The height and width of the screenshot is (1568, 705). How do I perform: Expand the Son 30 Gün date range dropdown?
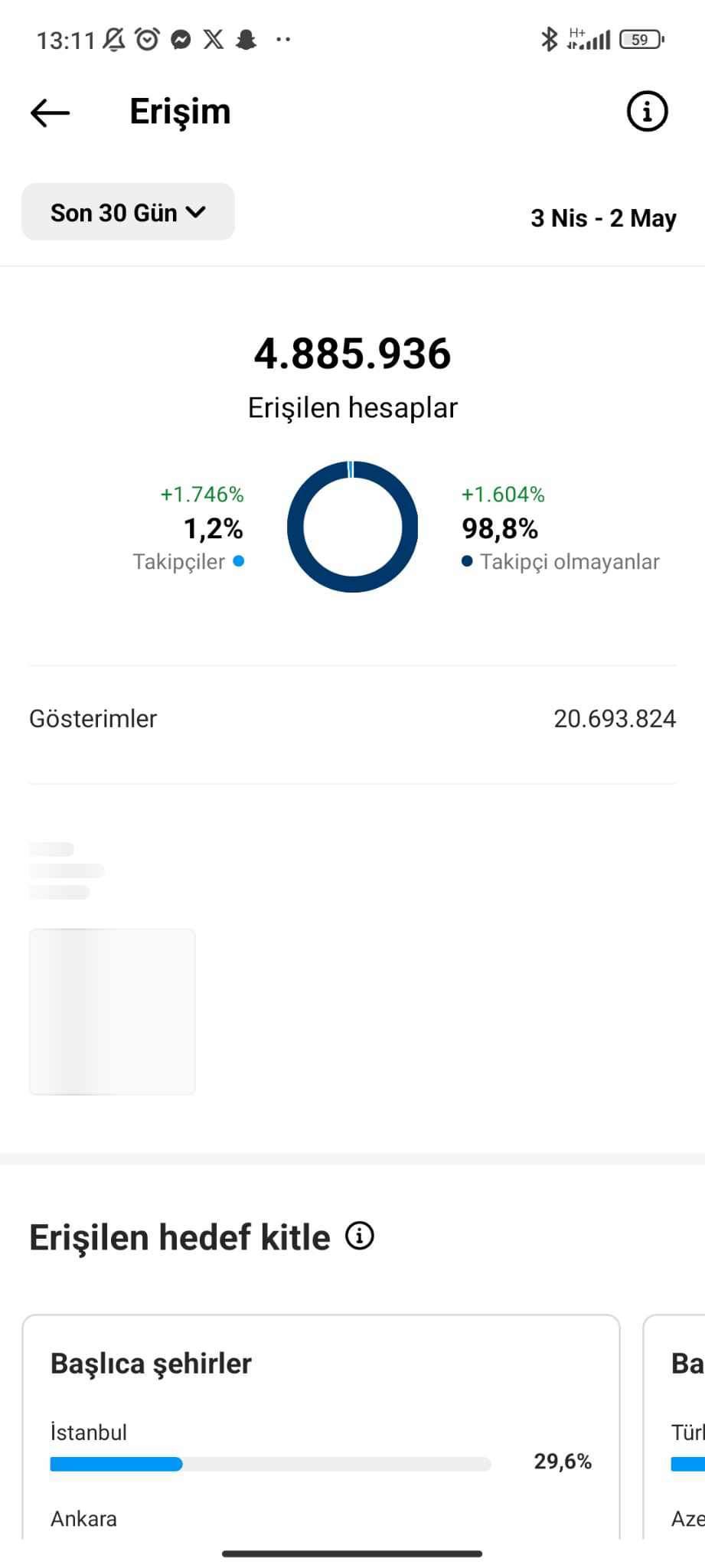(x=128, y=212)
